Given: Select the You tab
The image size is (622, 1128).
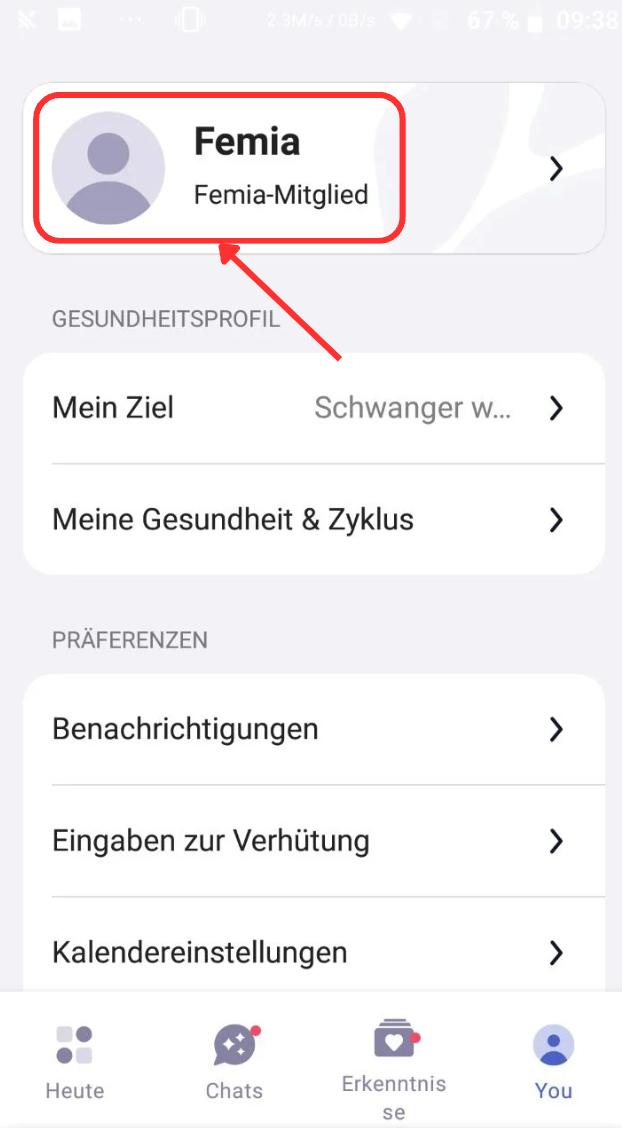Looking at the screenshot, I should tap(553, 1060).
